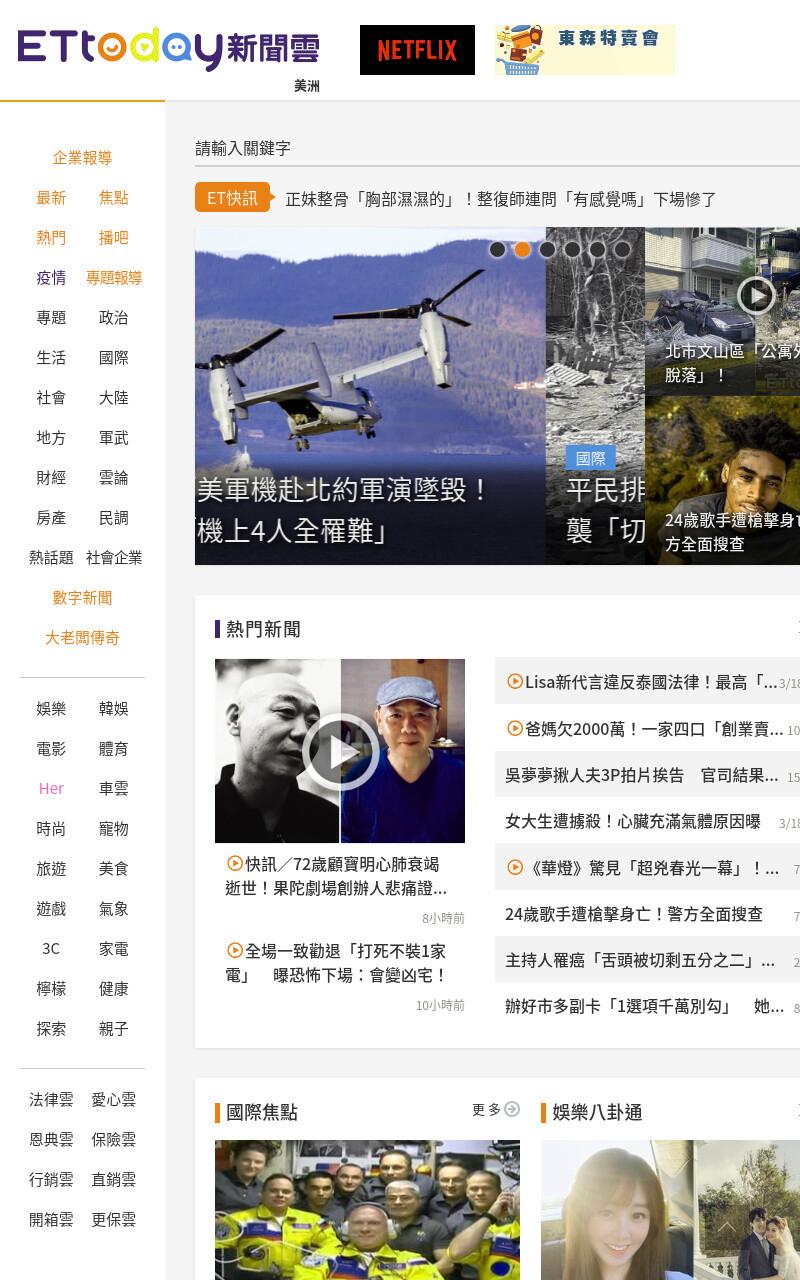Go to the 體育 section

[x=113, y=749]
